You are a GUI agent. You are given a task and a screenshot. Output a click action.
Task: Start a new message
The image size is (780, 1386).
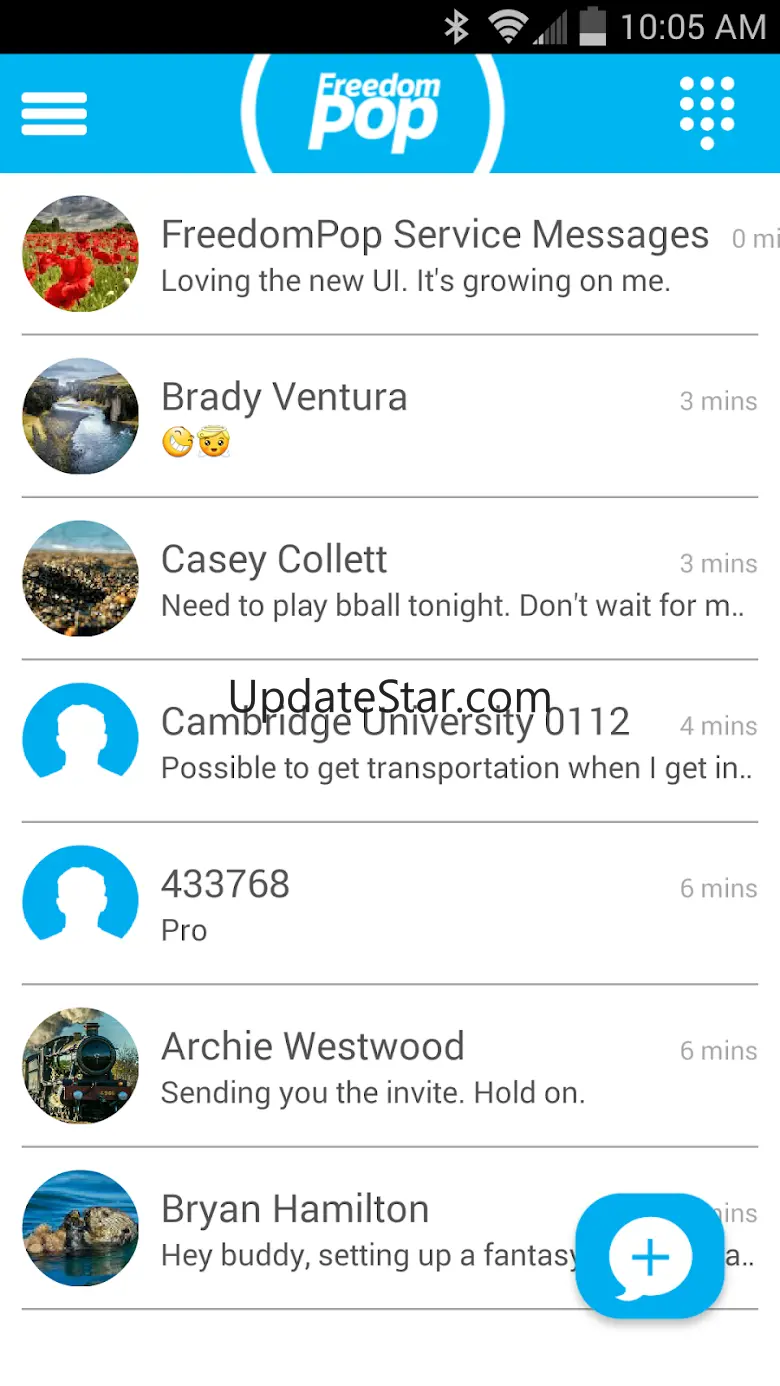(650, 1256)
